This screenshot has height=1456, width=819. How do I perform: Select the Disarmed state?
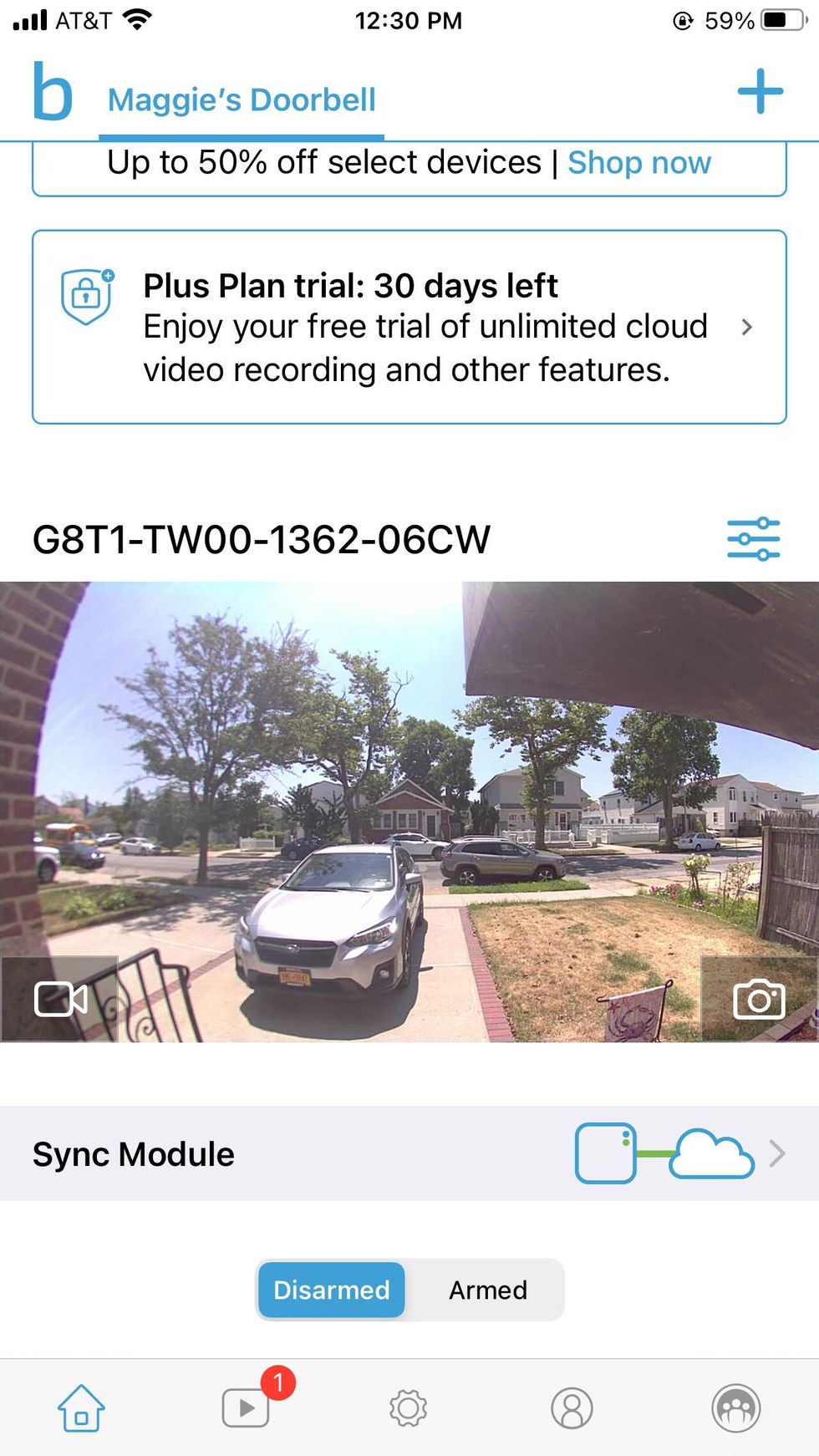click(x=331, y=1290)
